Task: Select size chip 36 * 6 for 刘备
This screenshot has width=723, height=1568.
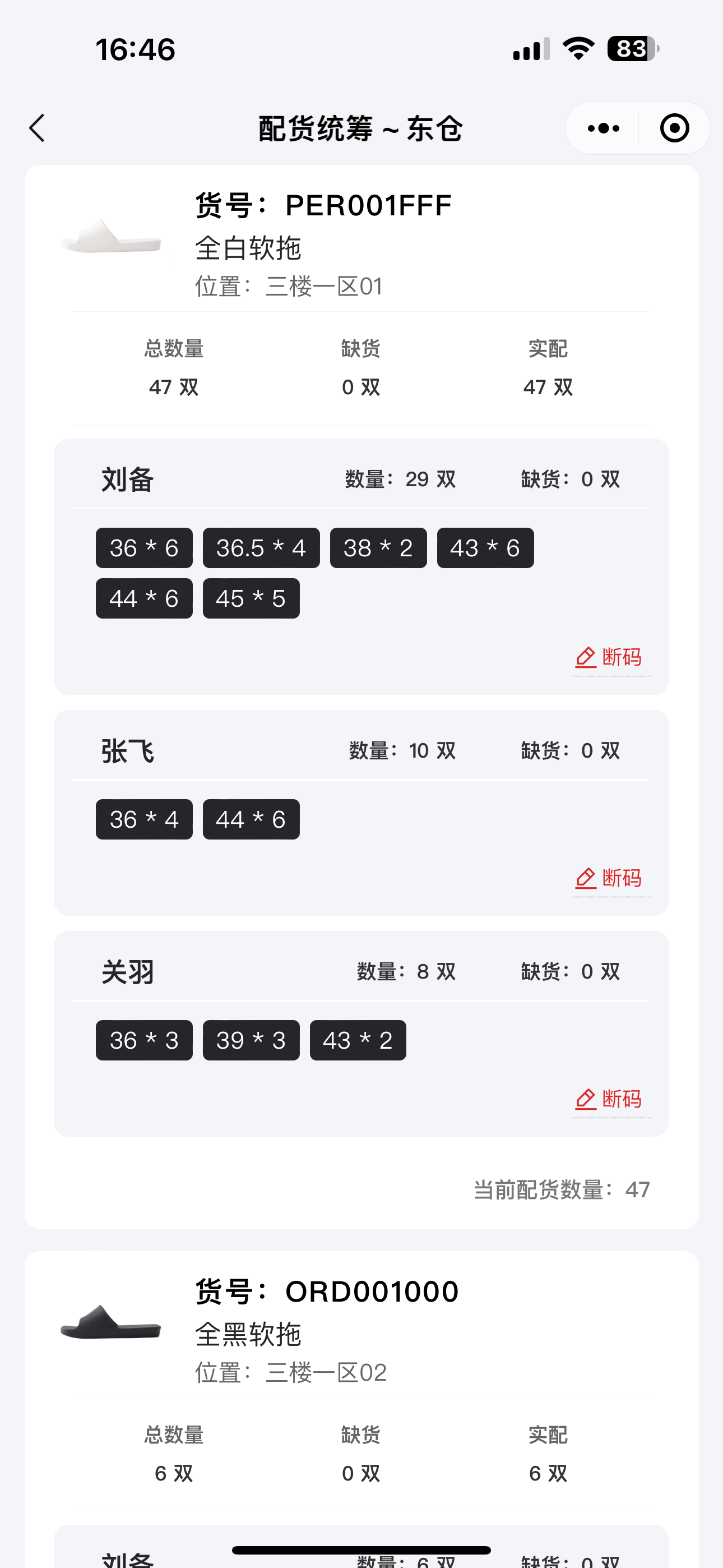Action: (144, 548)
